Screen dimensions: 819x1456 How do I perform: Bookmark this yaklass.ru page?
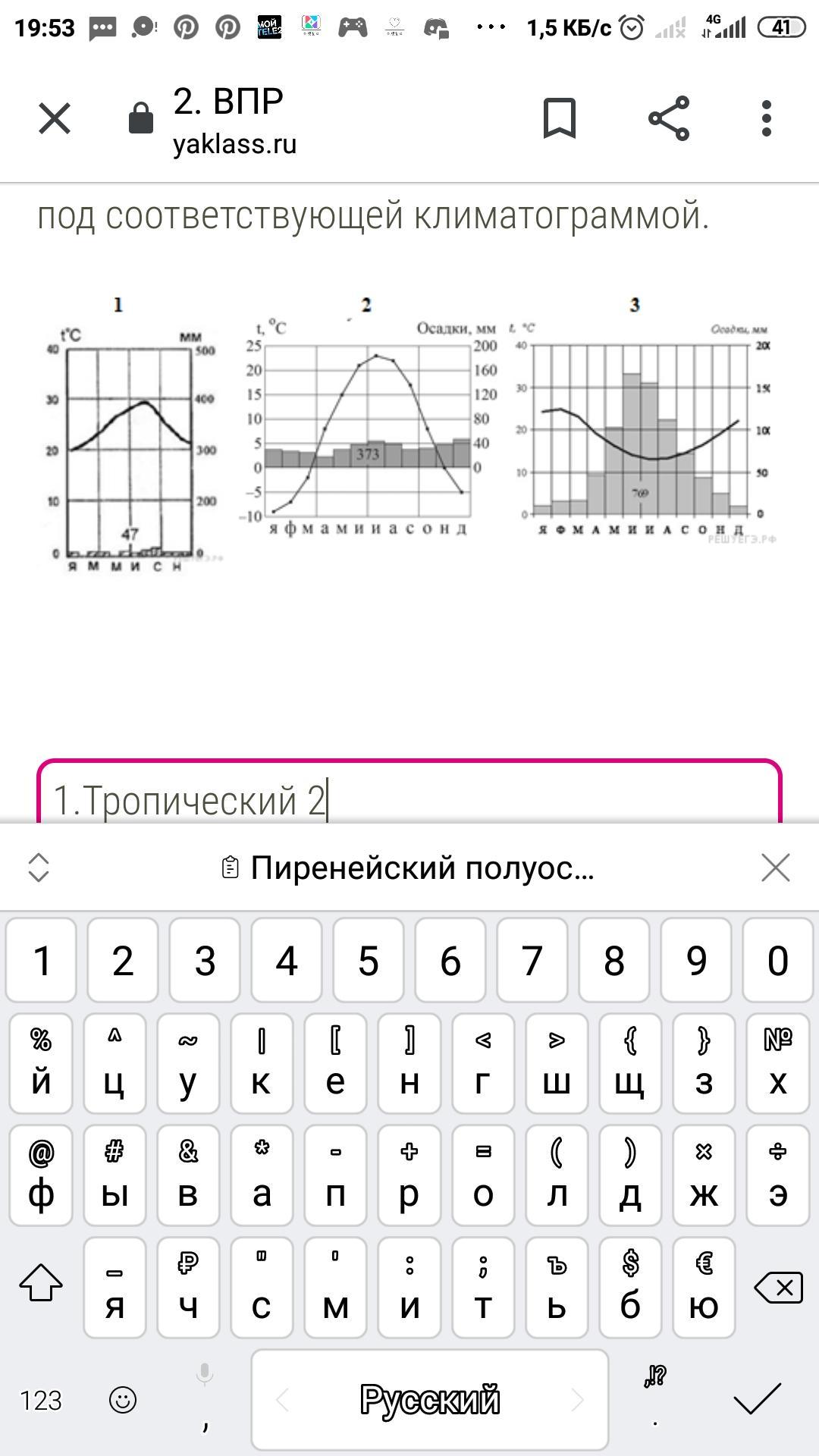point(560,118)
